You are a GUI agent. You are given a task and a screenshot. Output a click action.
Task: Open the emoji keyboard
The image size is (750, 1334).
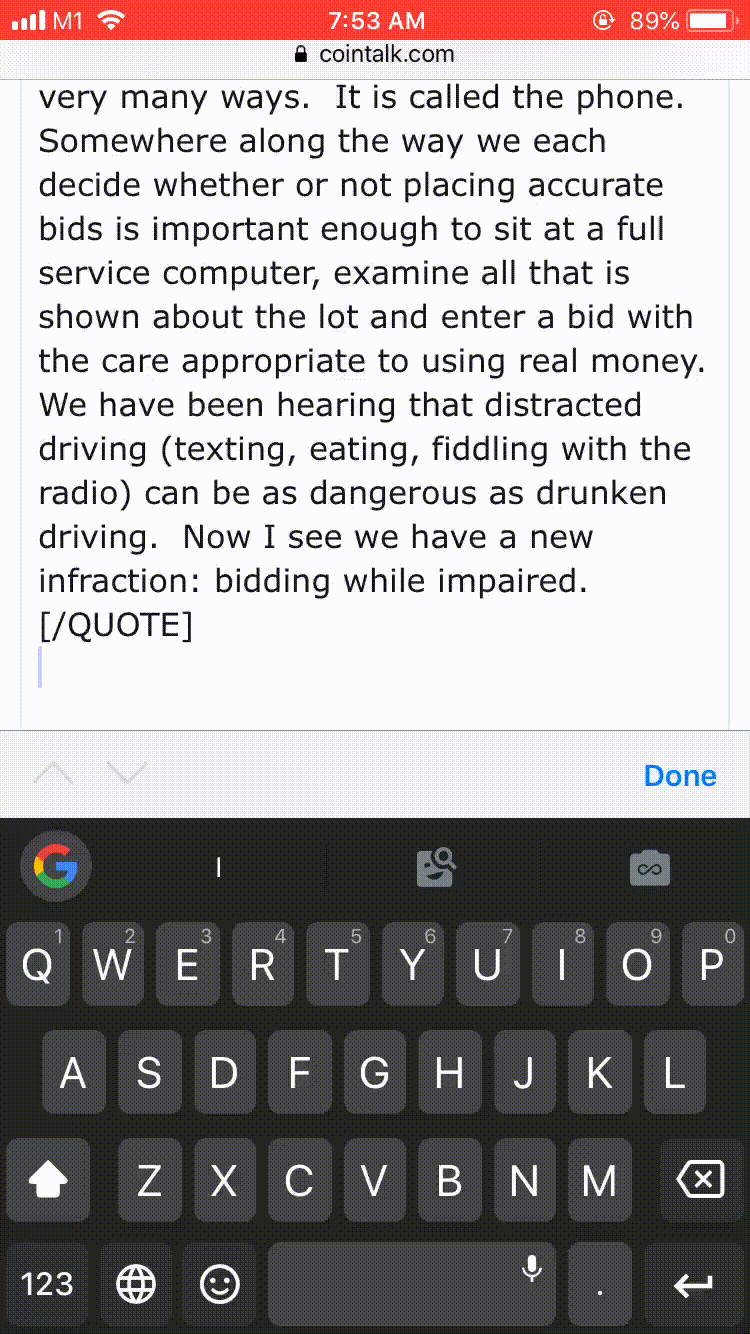pyautogui.click(x=220, y=1284)
